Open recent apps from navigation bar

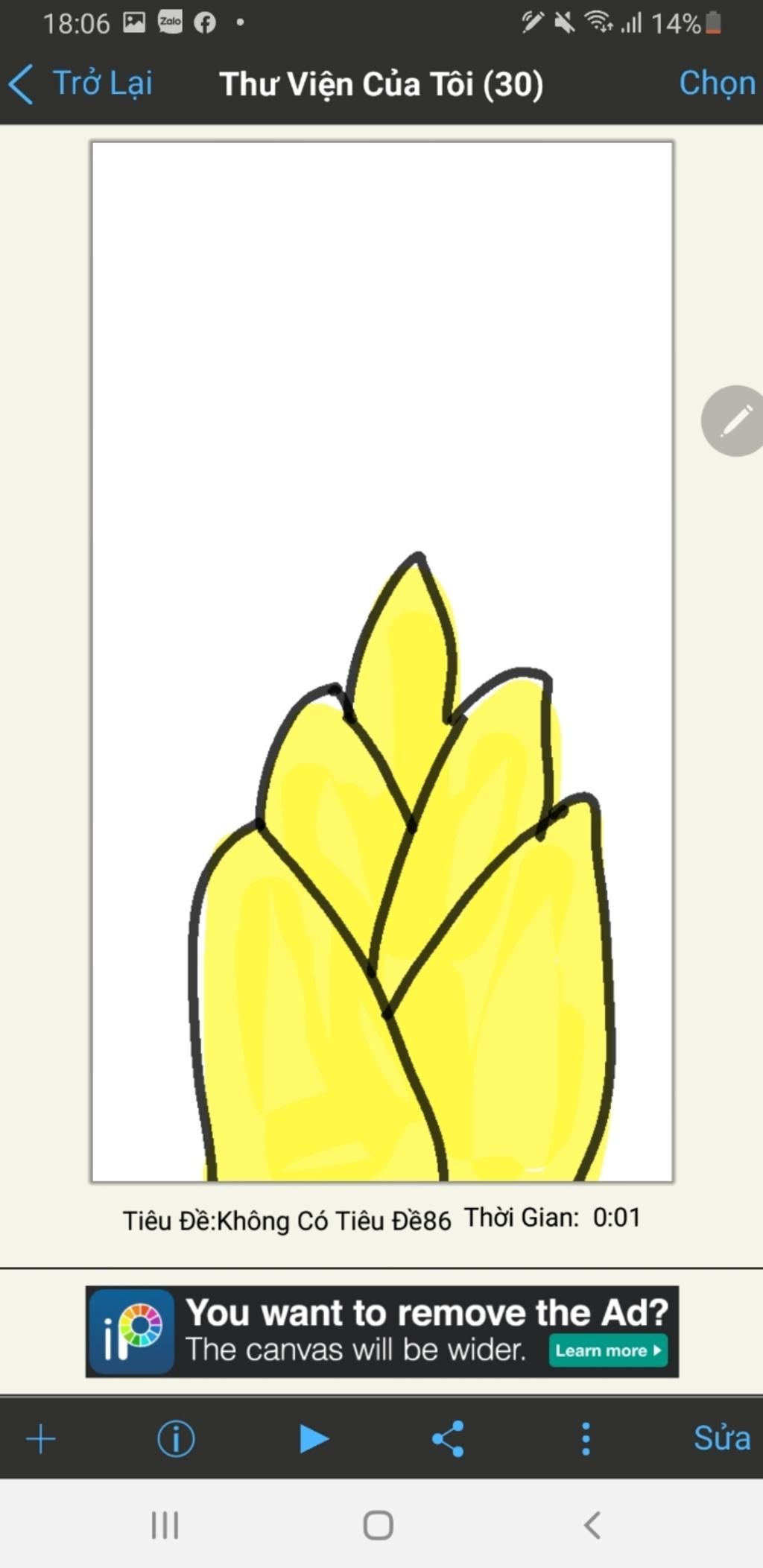click(x=165, y=1526)
